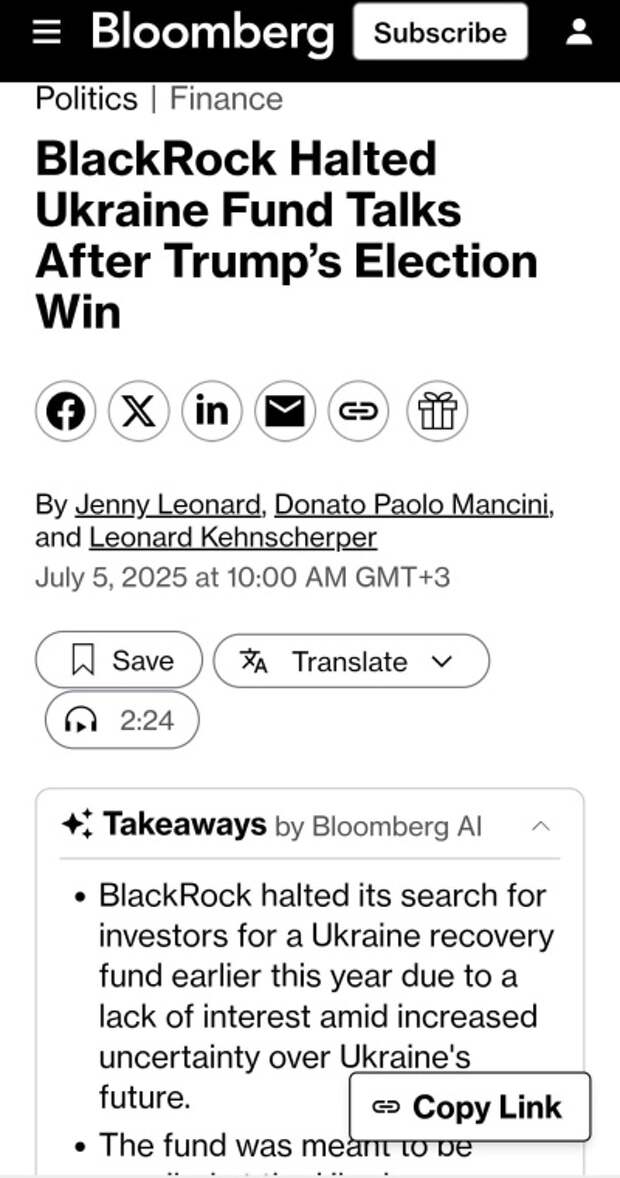This screenshot has width=620, height=1178.
Task: Go to the Finance section
Action: 226,99
